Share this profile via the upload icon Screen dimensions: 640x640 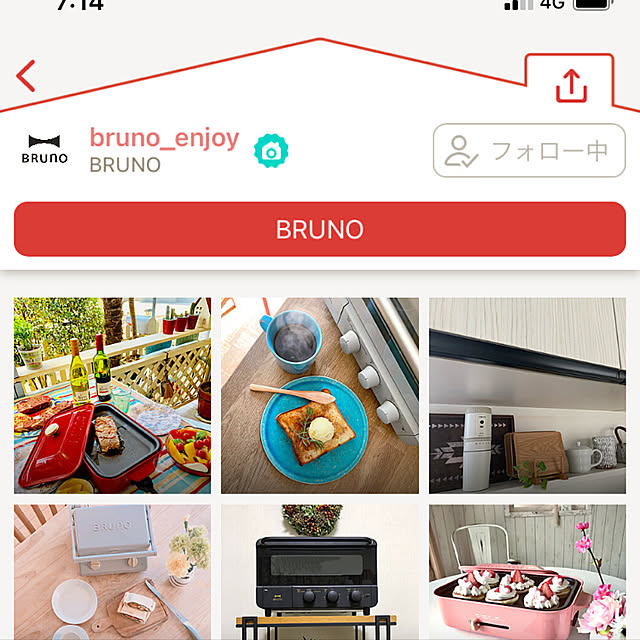[x=570, y=85]
